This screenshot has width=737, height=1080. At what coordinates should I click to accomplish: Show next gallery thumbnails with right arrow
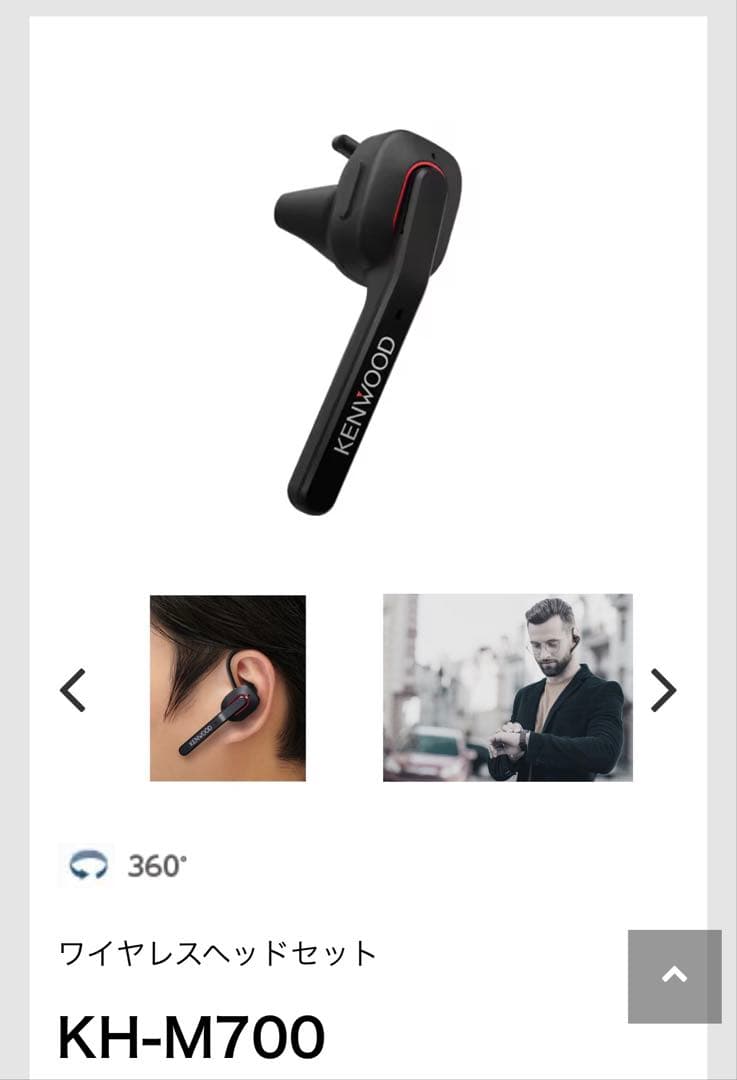(663, 689)
